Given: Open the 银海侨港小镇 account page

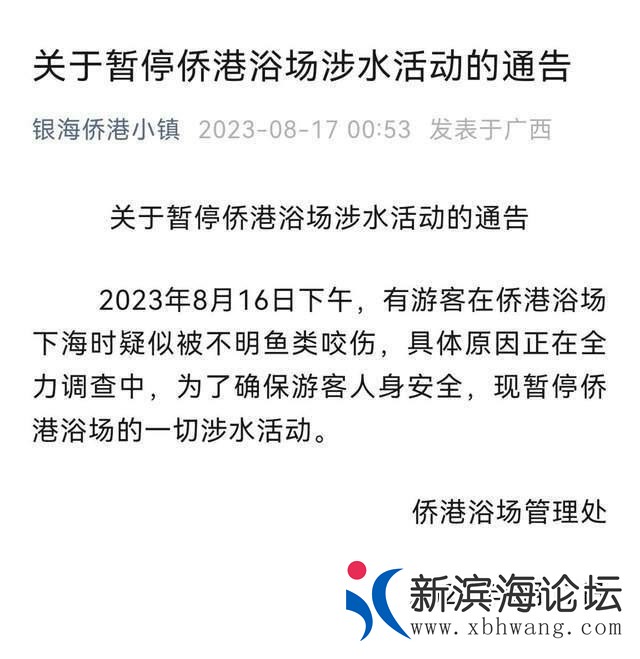Looking at the screenshot, I should coord(106,130).
